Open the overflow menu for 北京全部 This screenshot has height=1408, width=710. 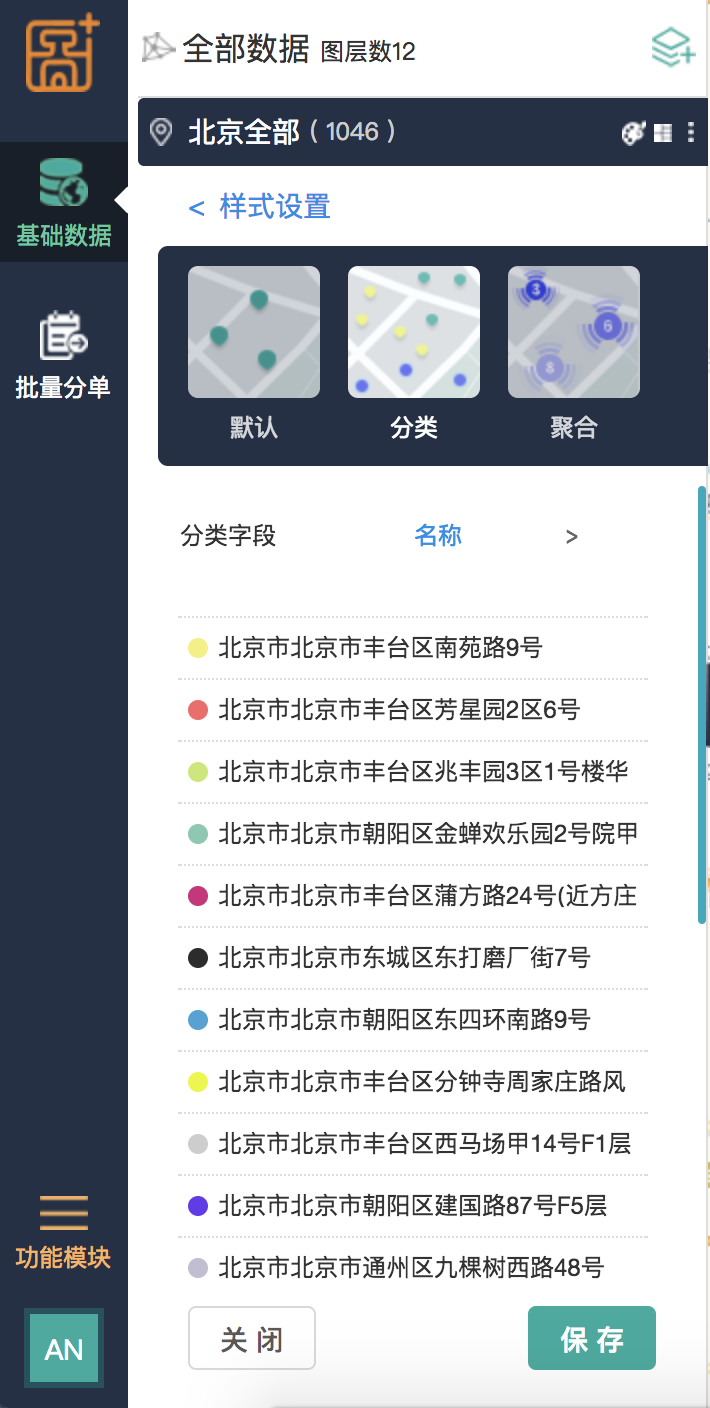691,132
